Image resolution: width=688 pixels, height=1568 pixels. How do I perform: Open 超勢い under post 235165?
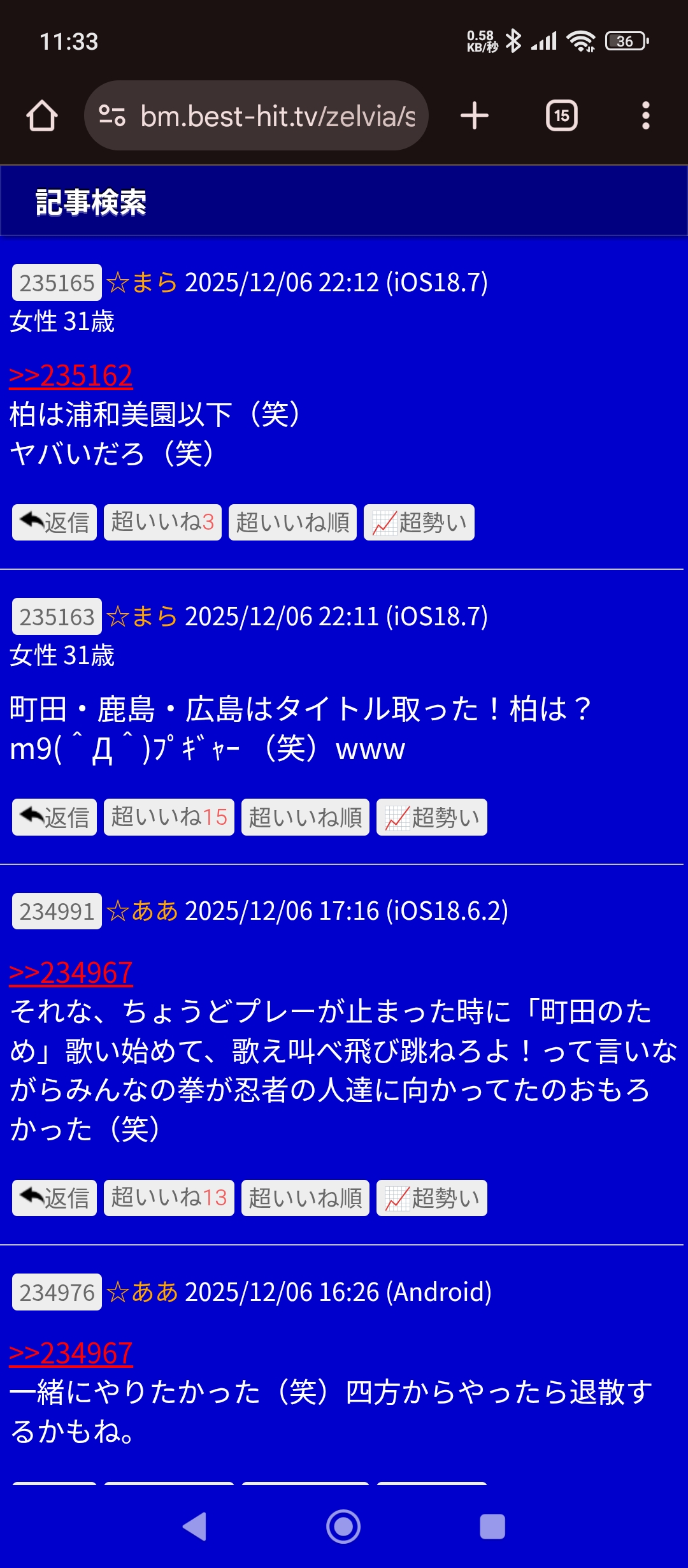(419, 523)
